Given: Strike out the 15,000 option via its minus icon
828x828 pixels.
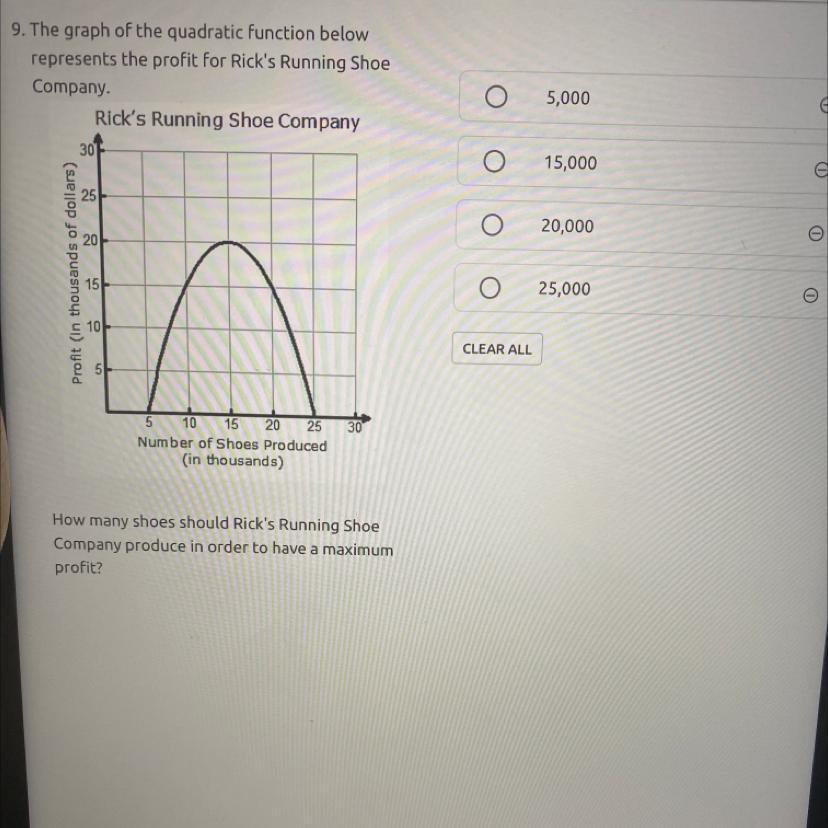Looking at the screenshot, I should [x=821, y=170].
